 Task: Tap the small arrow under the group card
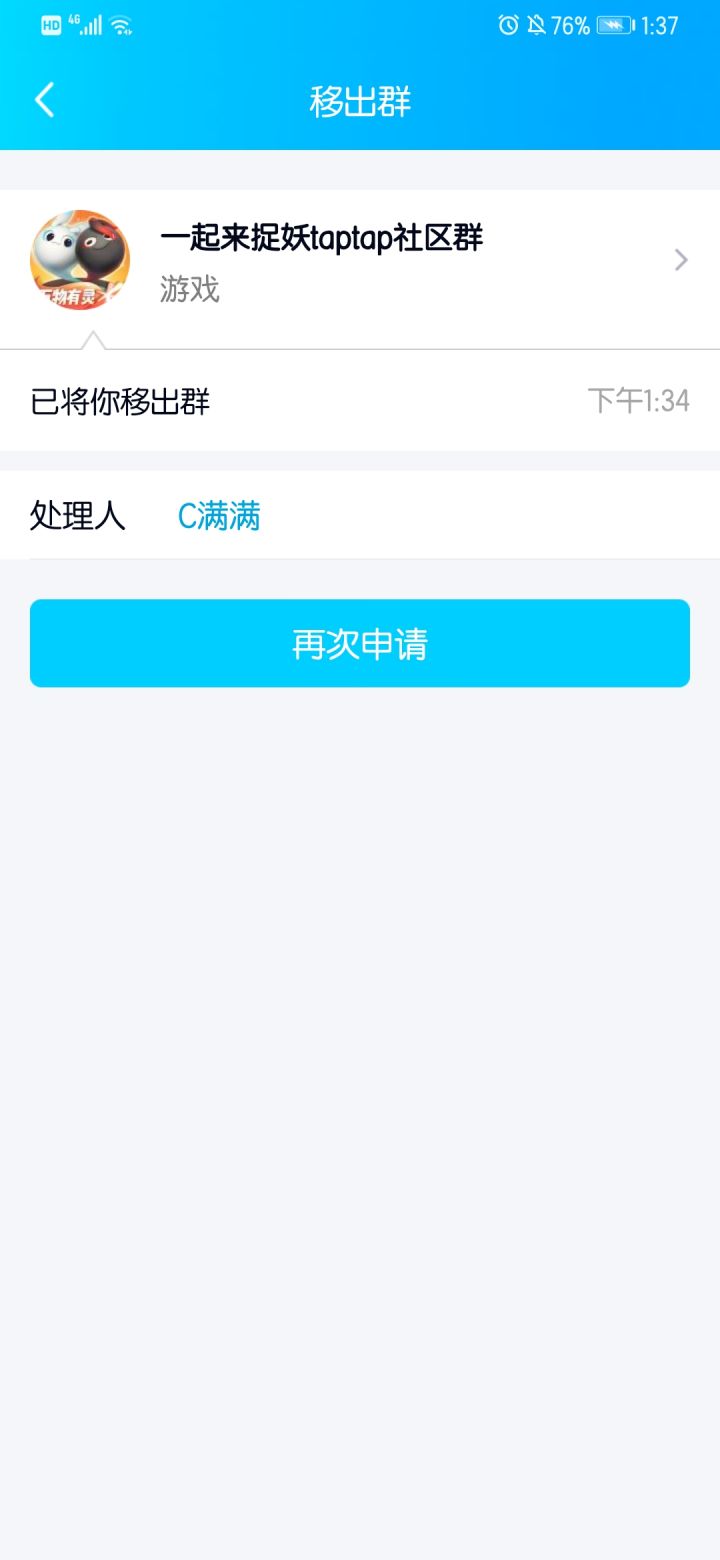click(92, 339)
